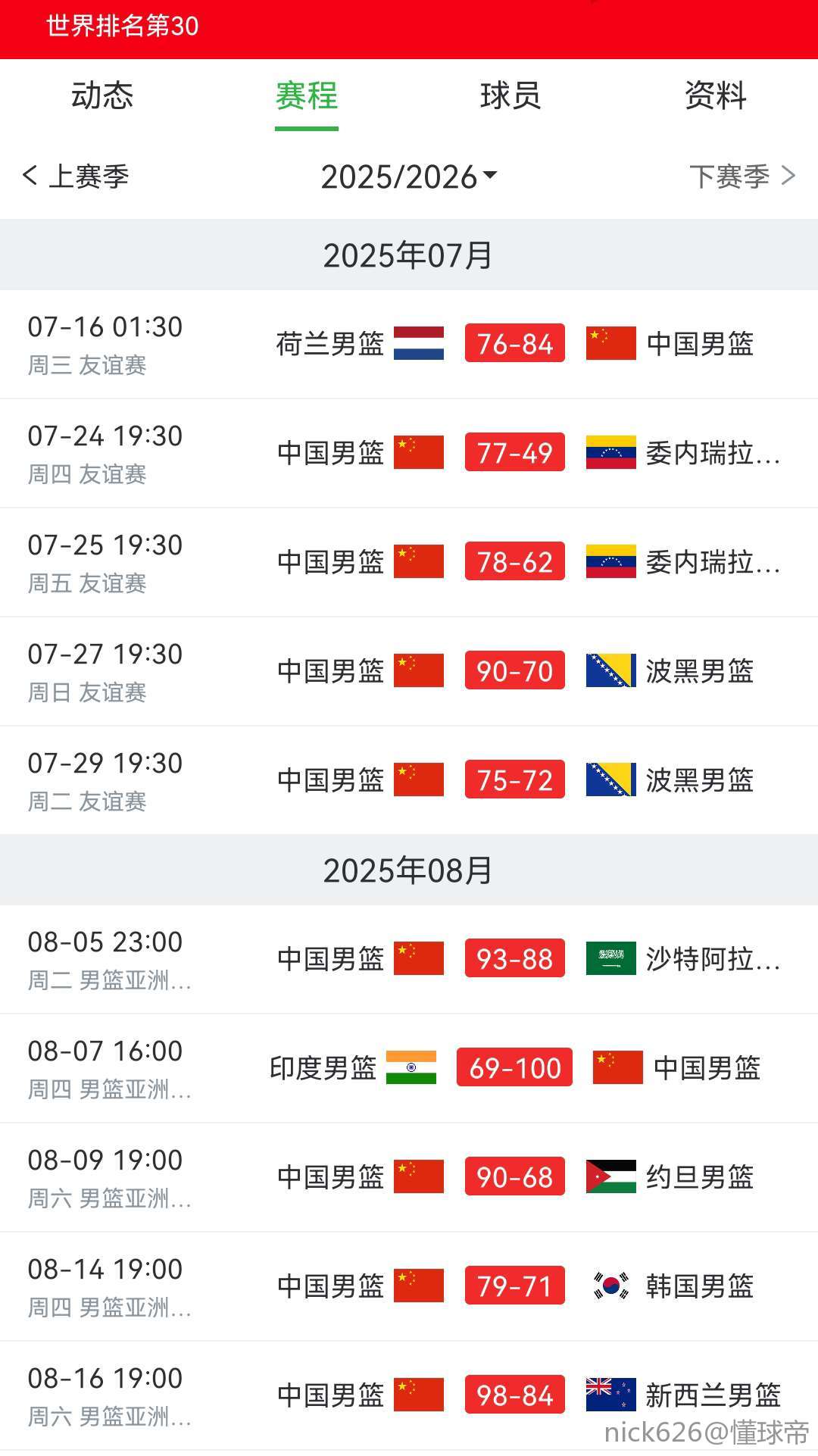
Task: Switch to the 资料 tab
Action: [x=715, y=96]
